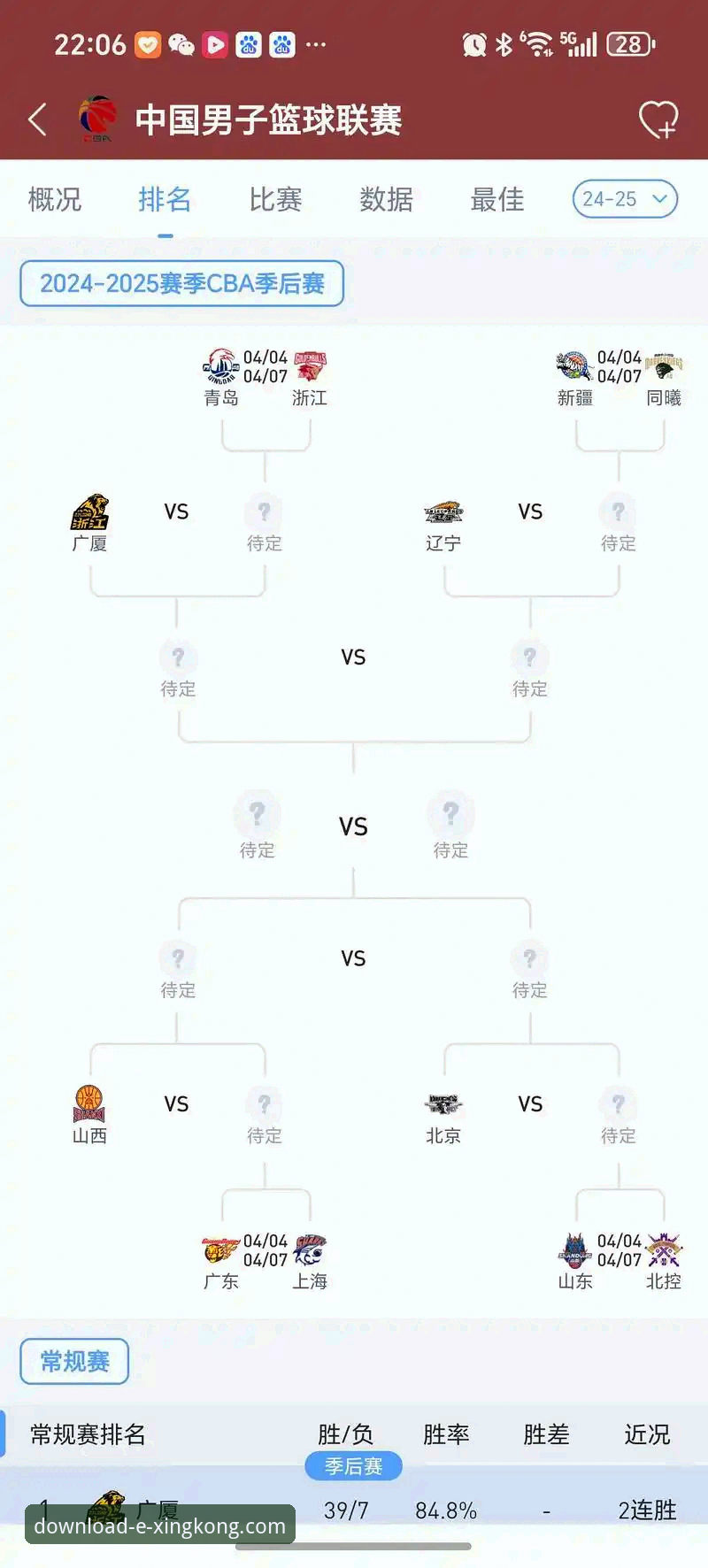The height and width of the screenshot is (1568, 708).
Task: Select the 常规赛 chip
Action: 74,1361
